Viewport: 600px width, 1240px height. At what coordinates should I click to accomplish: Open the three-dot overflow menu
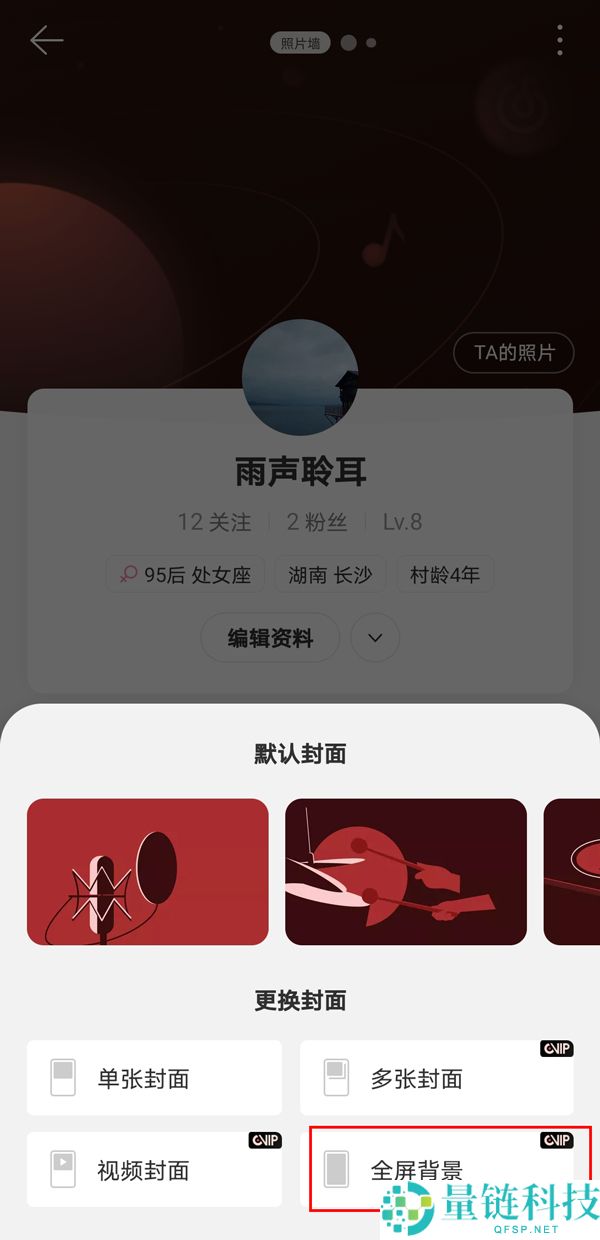point(559,40)
